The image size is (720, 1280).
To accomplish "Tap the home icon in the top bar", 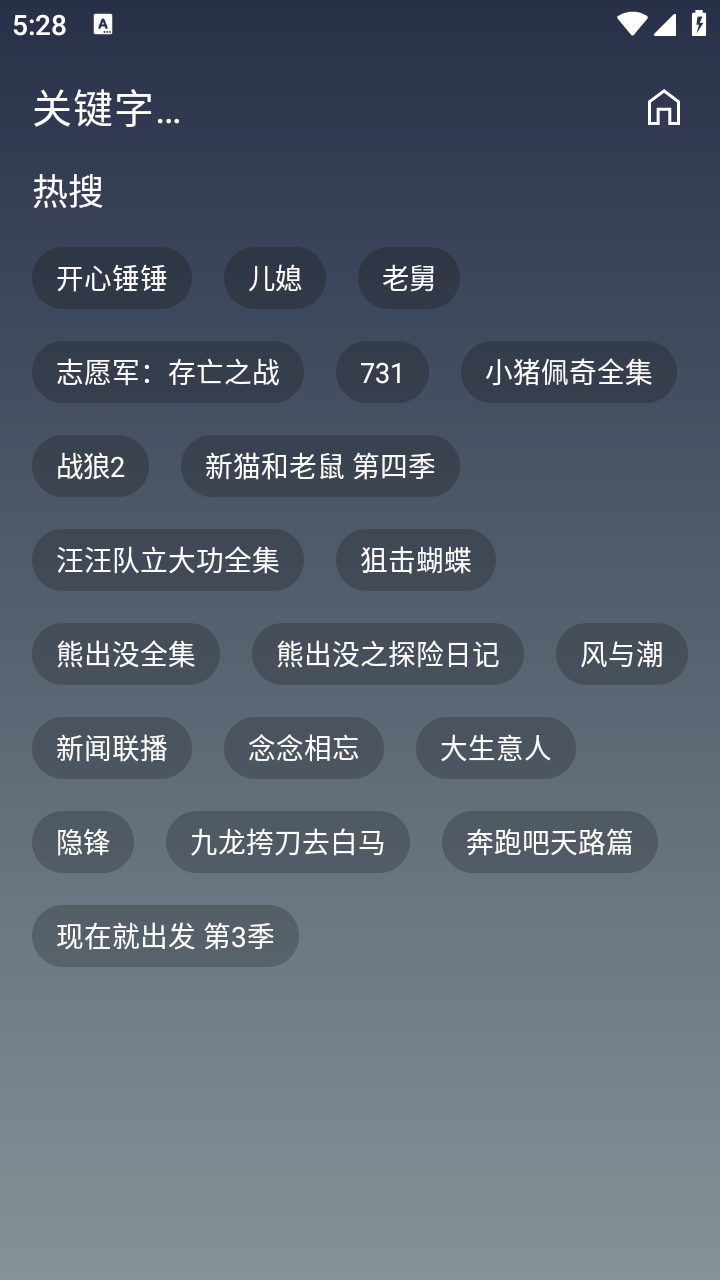I will click(x=665, y=107).
